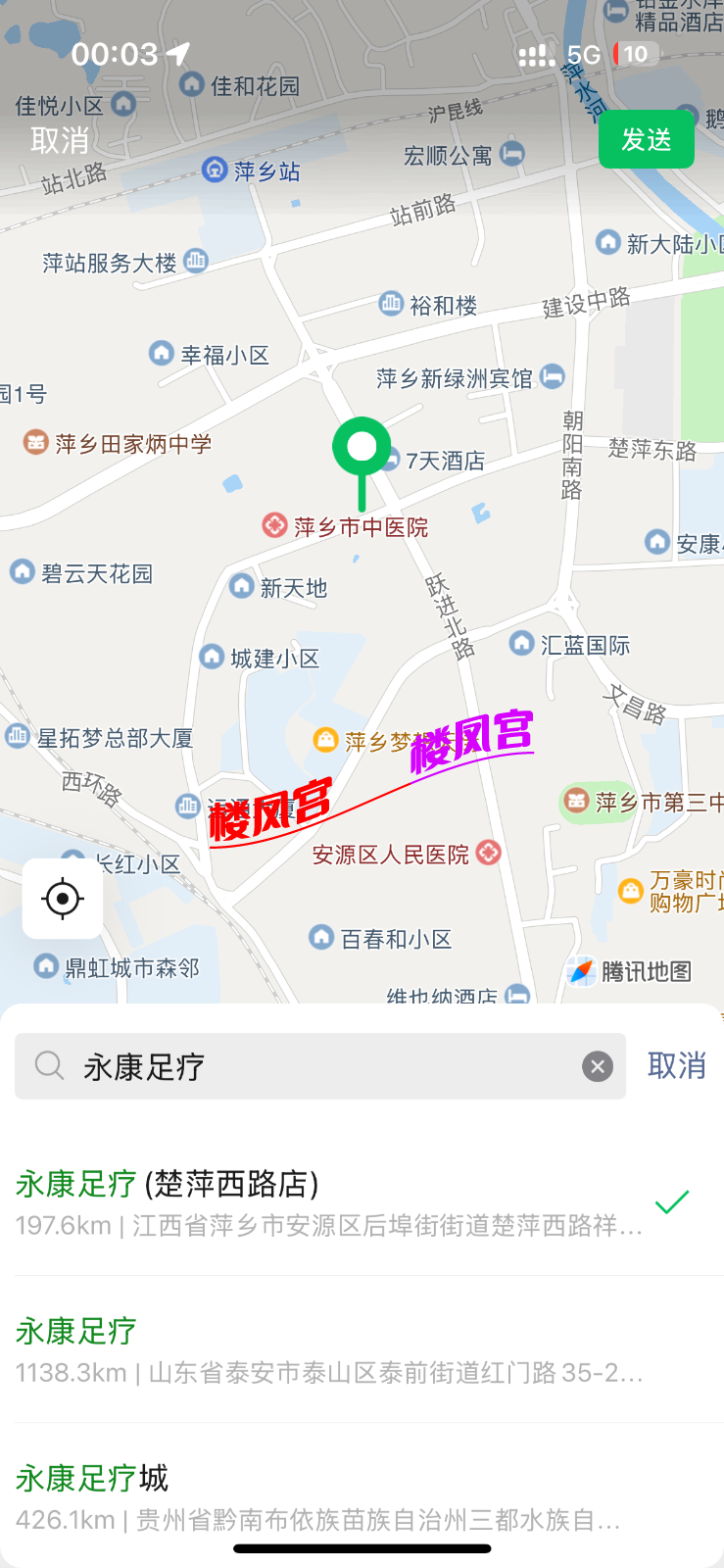Cancel the search next to the search box

point(676,1066)
